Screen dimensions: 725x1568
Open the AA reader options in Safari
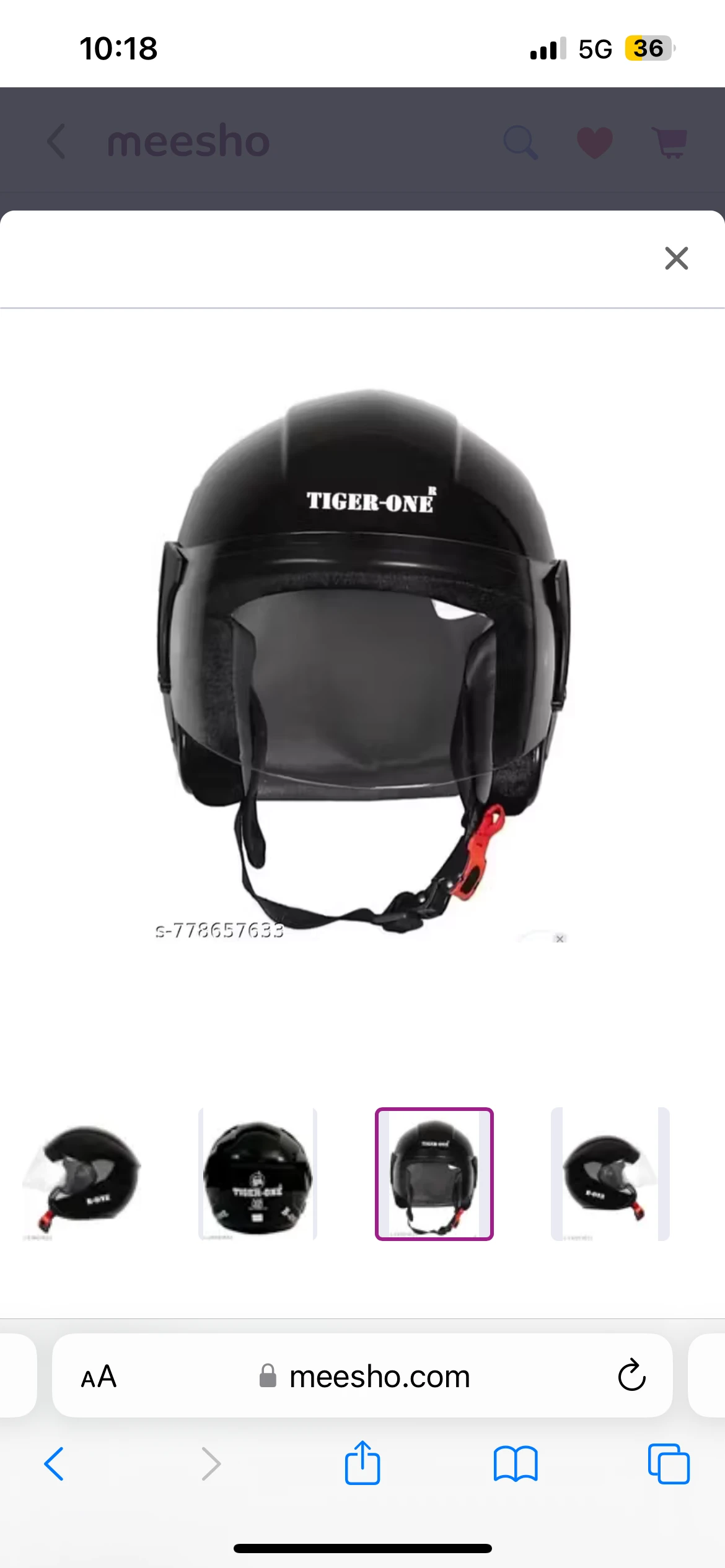tap(99, 1376)
